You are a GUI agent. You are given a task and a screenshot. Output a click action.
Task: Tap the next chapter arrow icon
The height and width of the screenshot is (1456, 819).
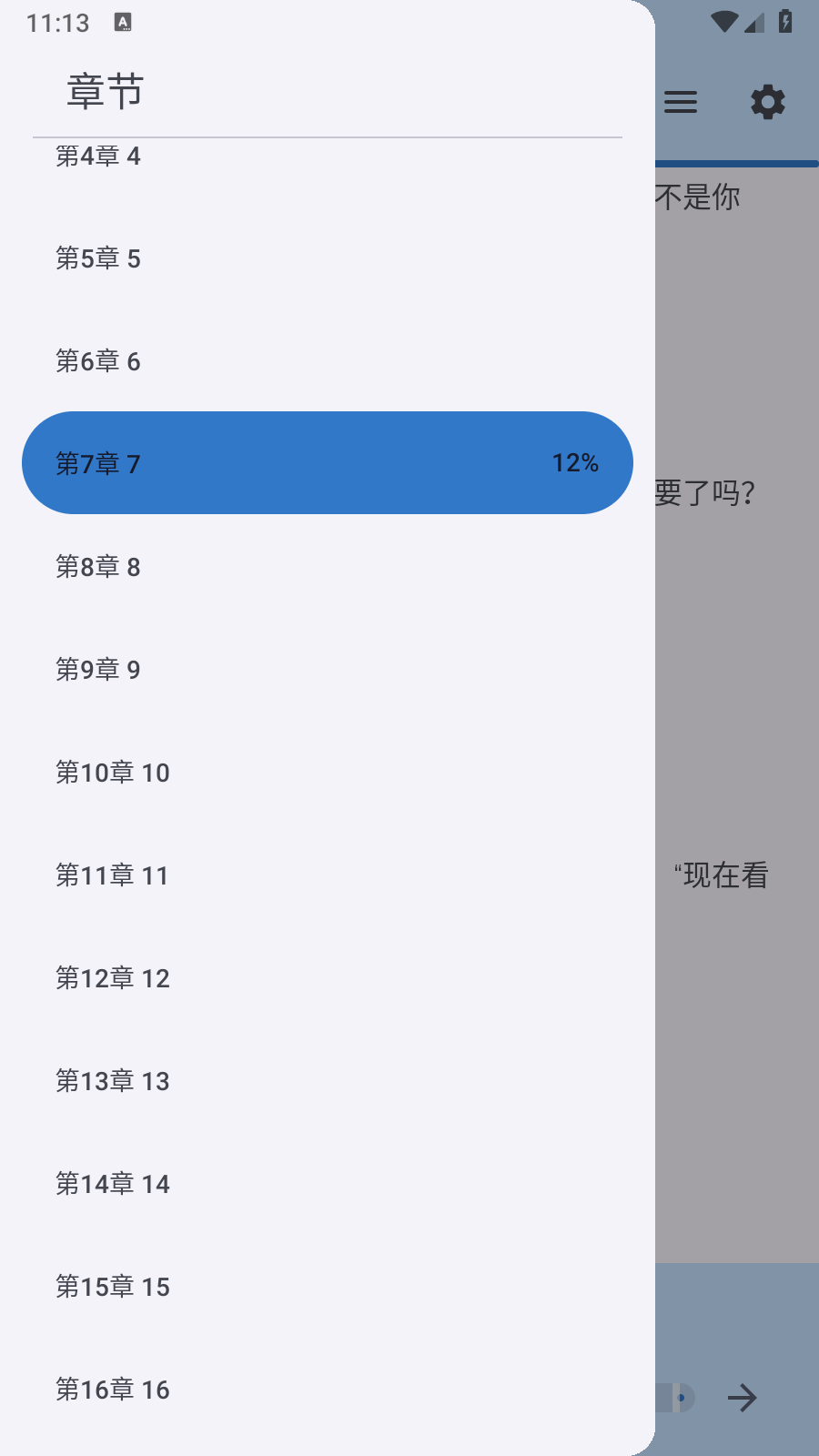(742, 1398)
